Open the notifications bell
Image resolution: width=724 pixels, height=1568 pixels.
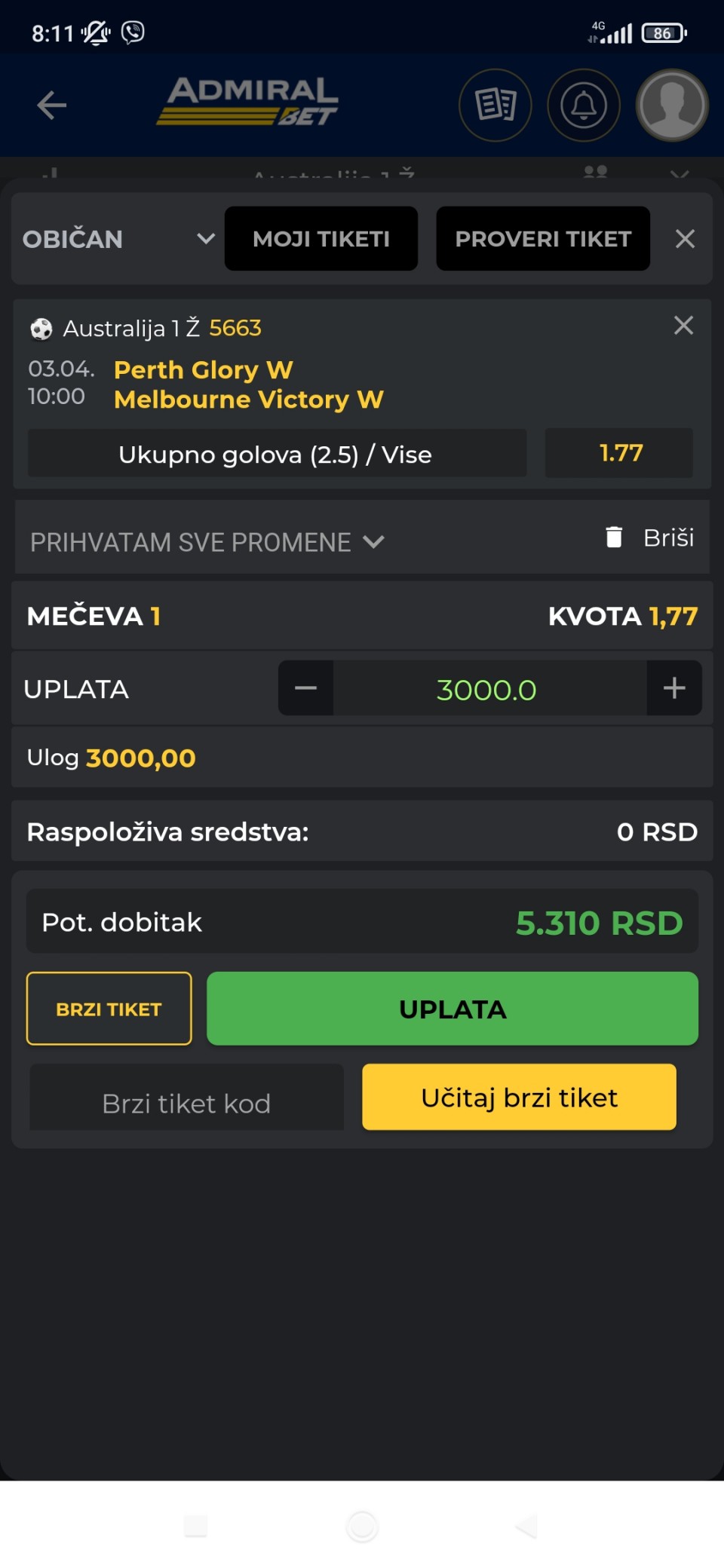click(x=583, y=105)
